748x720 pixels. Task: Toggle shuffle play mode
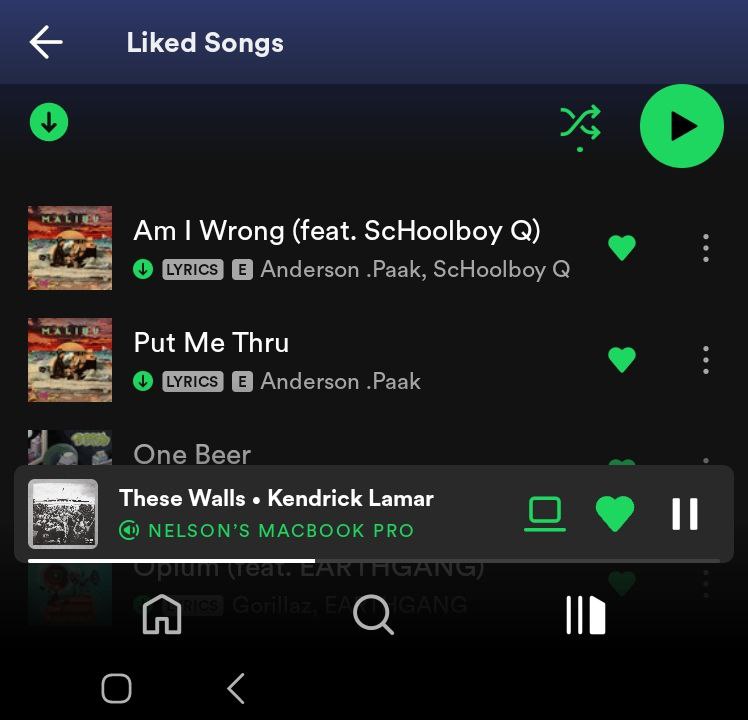coord(580,124)
